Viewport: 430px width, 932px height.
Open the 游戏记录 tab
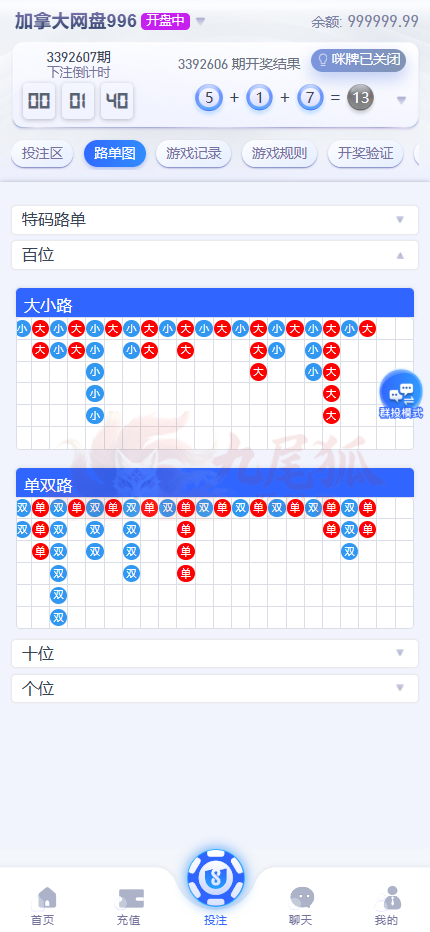[x=193, y=153]
